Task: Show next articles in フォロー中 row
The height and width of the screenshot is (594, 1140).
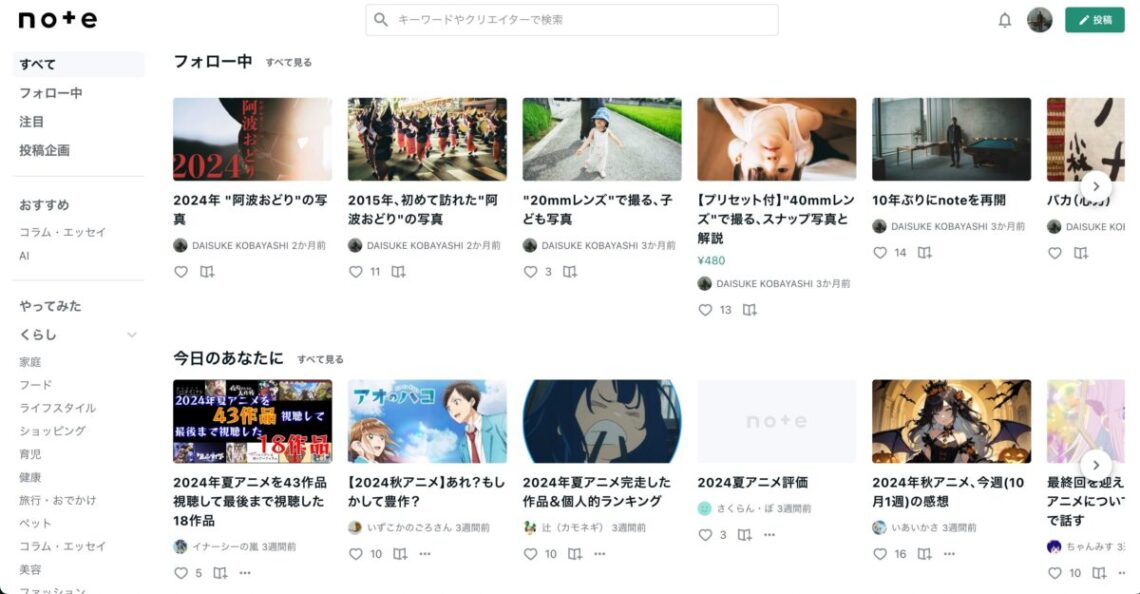Action: point(1096,186)
